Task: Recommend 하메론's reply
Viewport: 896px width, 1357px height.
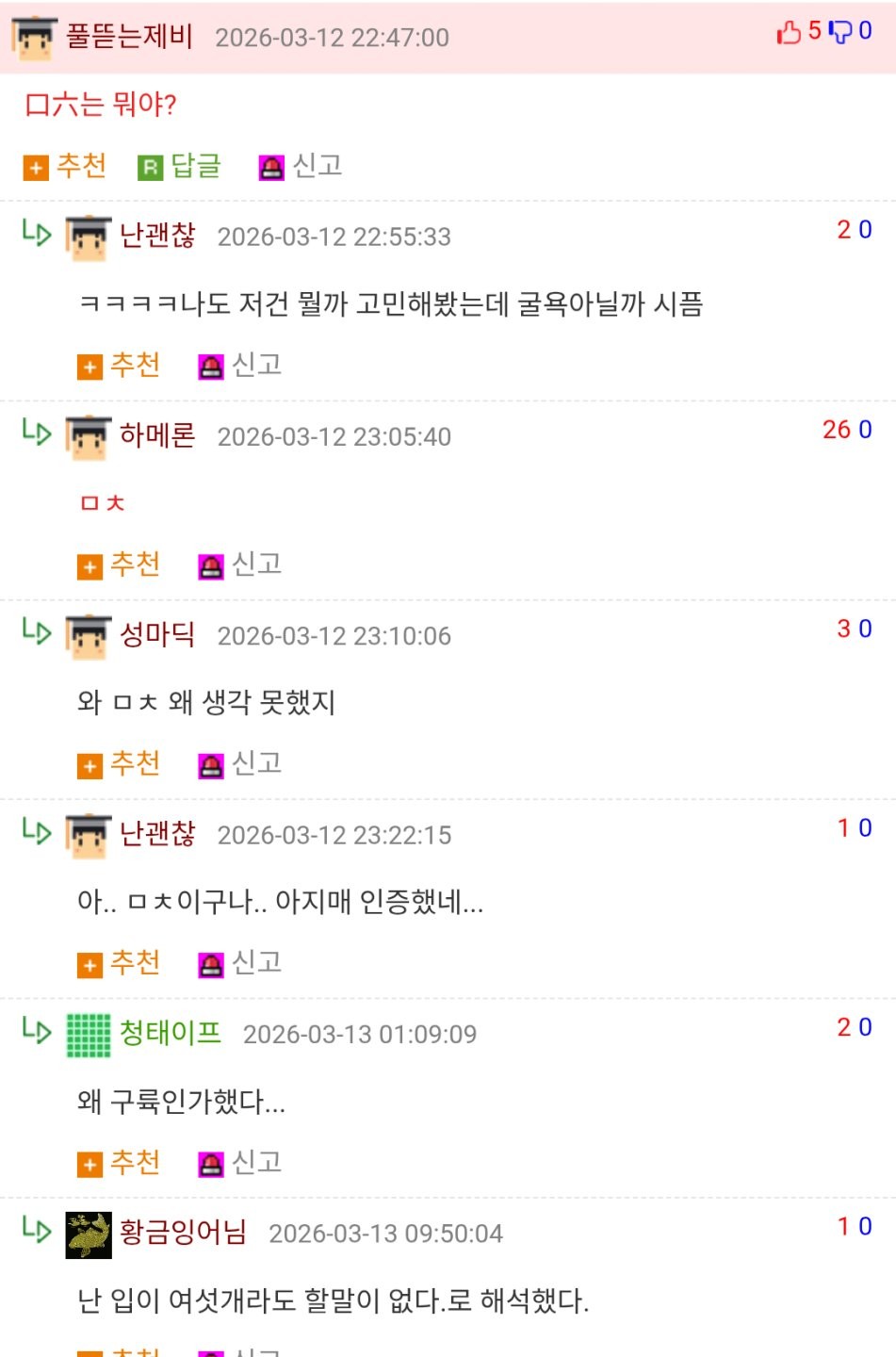Action: [120, 565]
